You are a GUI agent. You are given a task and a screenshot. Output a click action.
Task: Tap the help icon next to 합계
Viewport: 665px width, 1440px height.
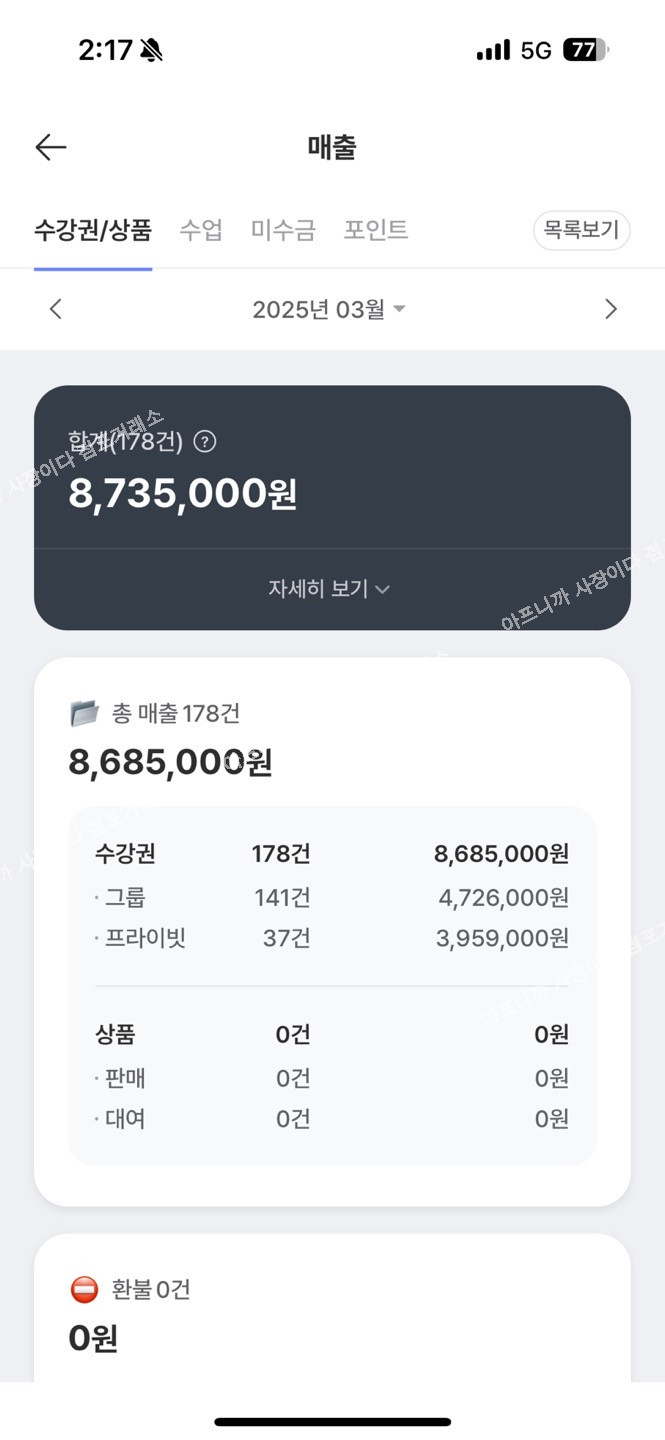[x=205, y=441]
